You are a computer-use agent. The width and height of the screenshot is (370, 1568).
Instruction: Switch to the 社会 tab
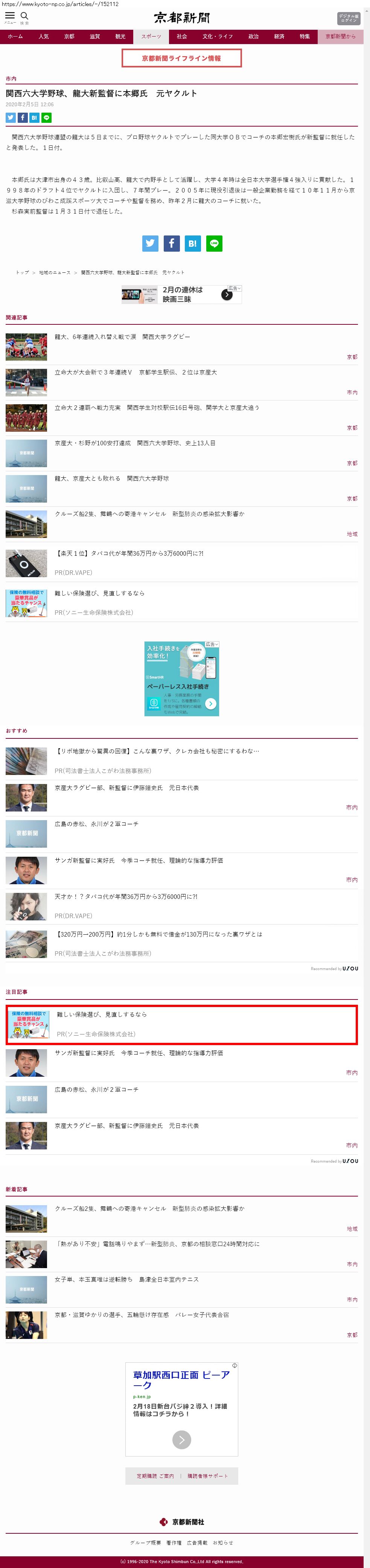click(182, 37)
